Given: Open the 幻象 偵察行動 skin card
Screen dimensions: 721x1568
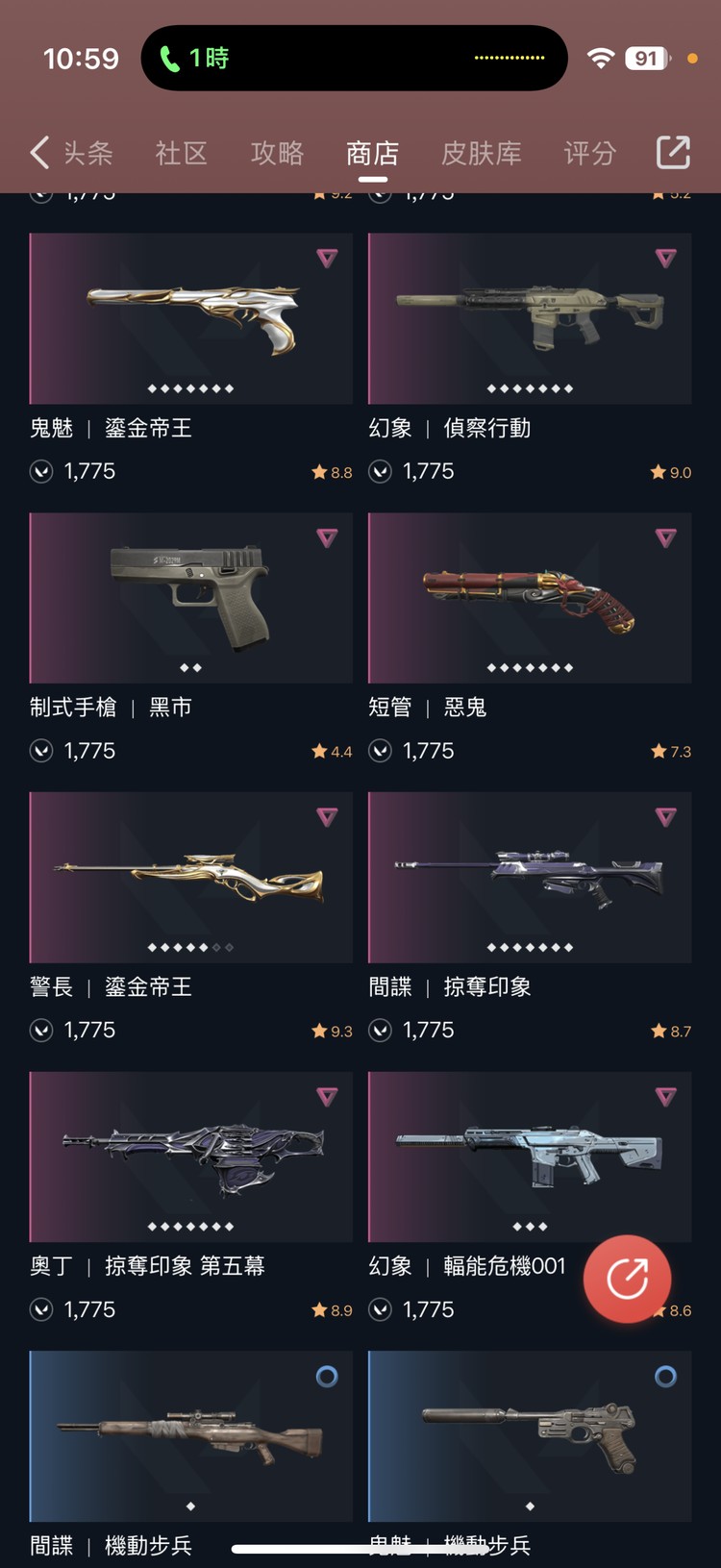Looking at the screenshot, I should (x=530, y=319).
